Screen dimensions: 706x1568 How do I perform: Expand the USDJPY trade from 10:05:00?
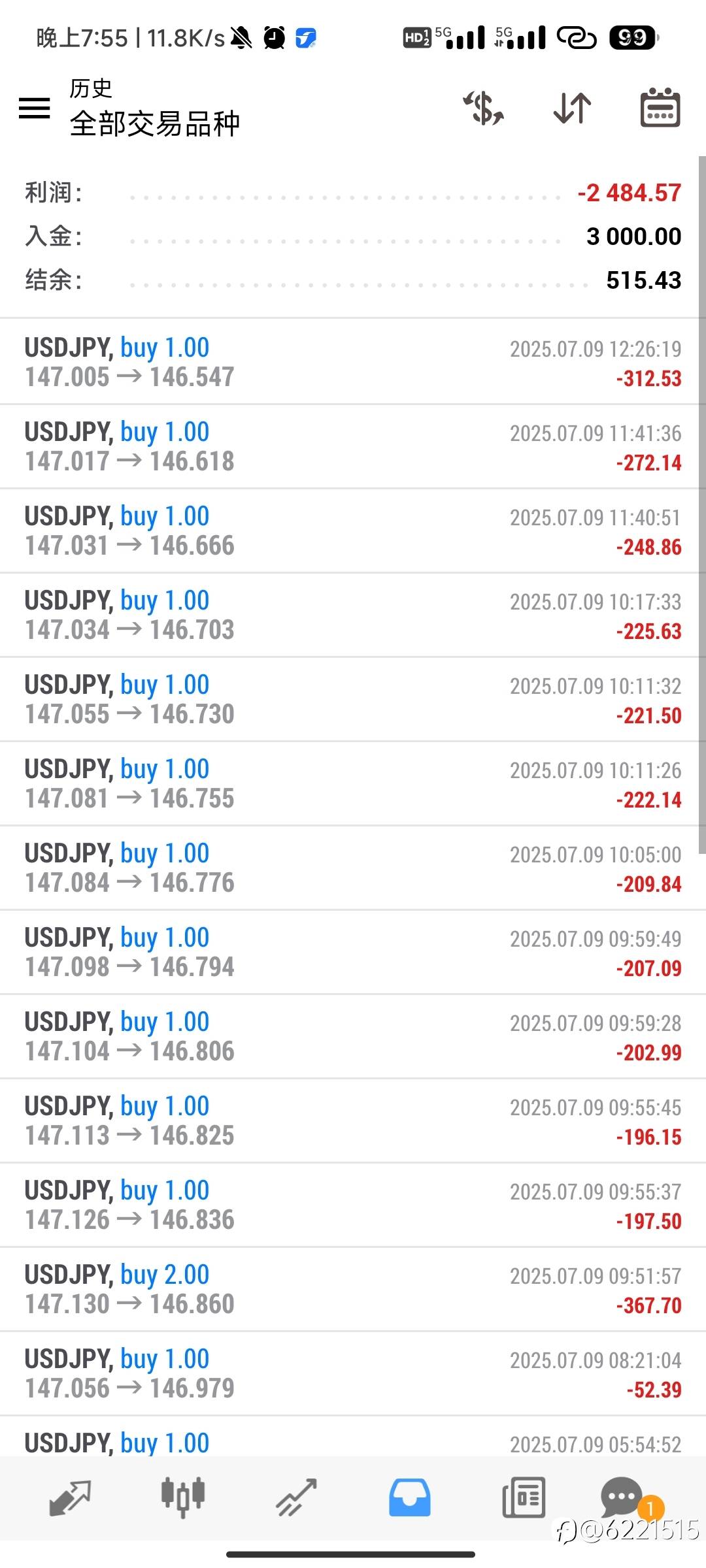(x=353, y=868)
